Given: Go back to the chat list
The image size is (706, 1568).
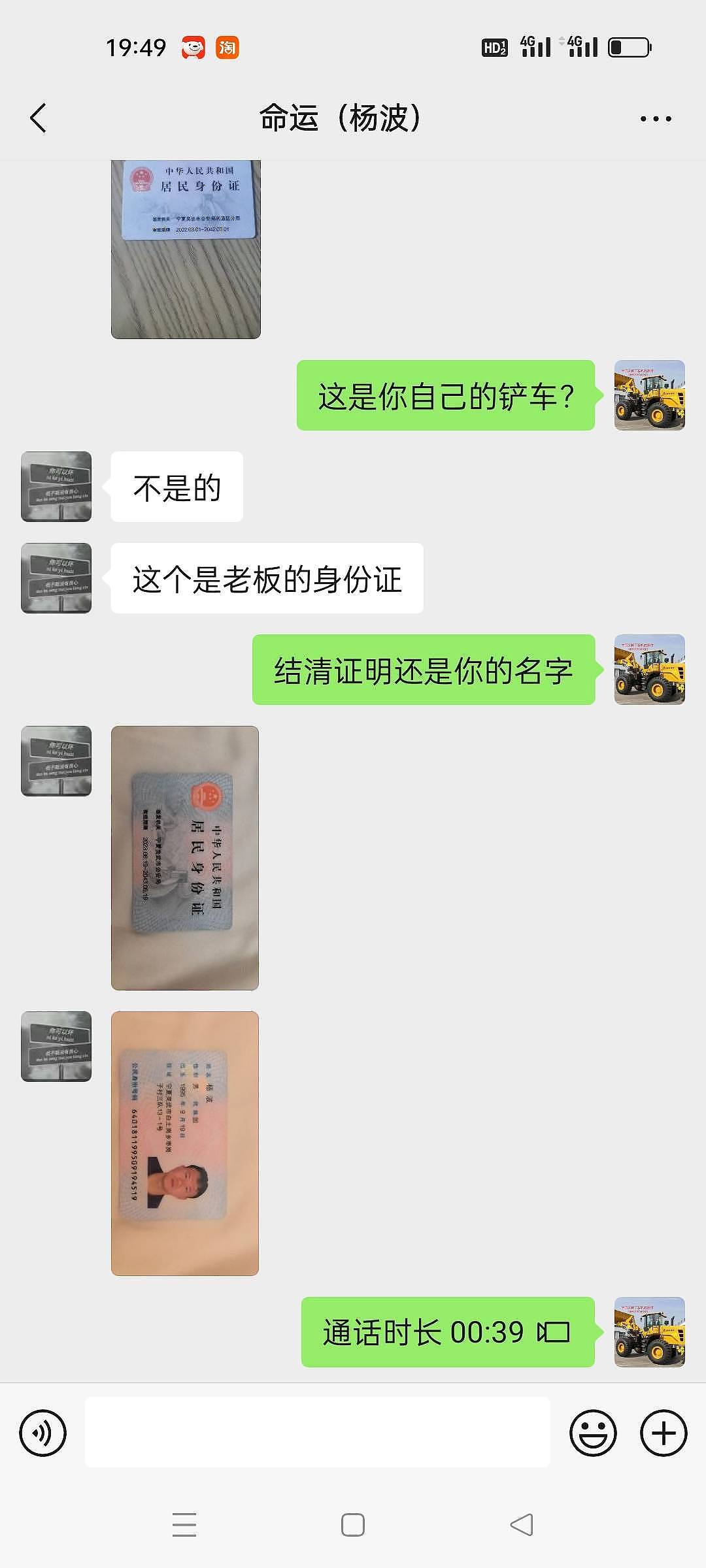Looking at the screenshot, I should 39,118.
